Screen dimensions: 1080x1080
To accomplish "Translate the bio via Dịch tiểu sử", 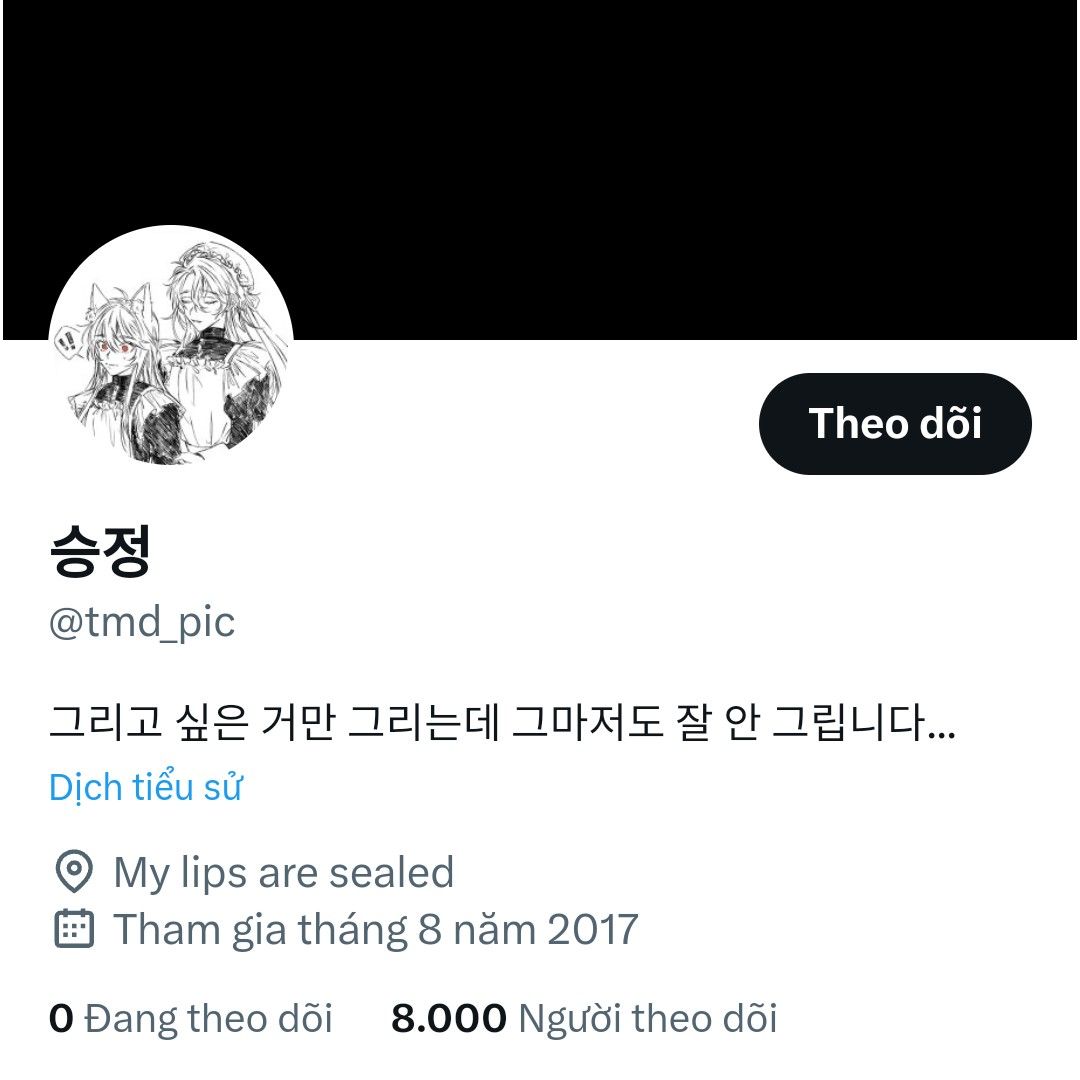I will point(146,788).
